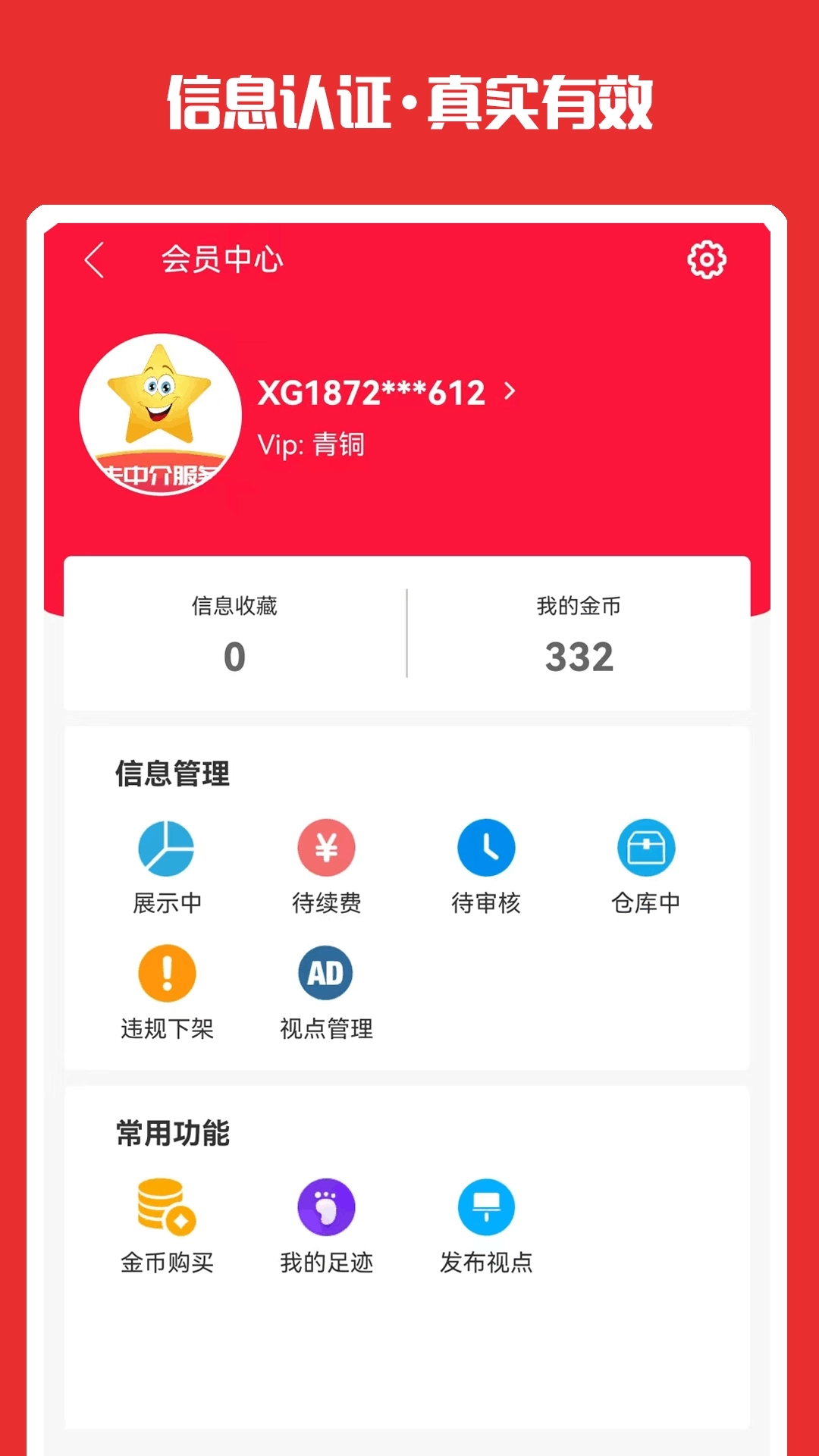Open the settings gear
819x1456 pixels.
(x=706, y=259)
